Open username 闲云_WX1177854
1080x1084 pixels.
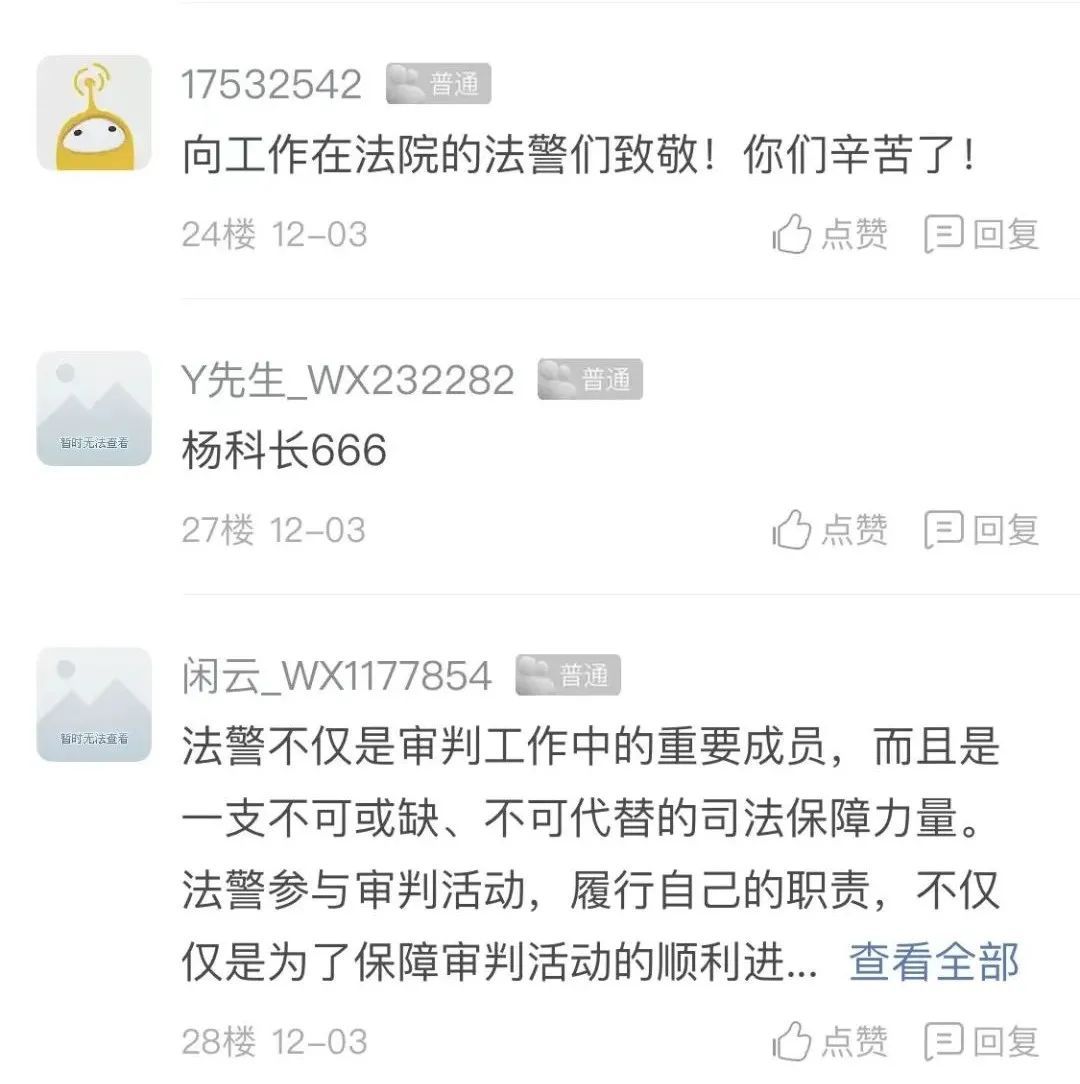tap(337, 675)
